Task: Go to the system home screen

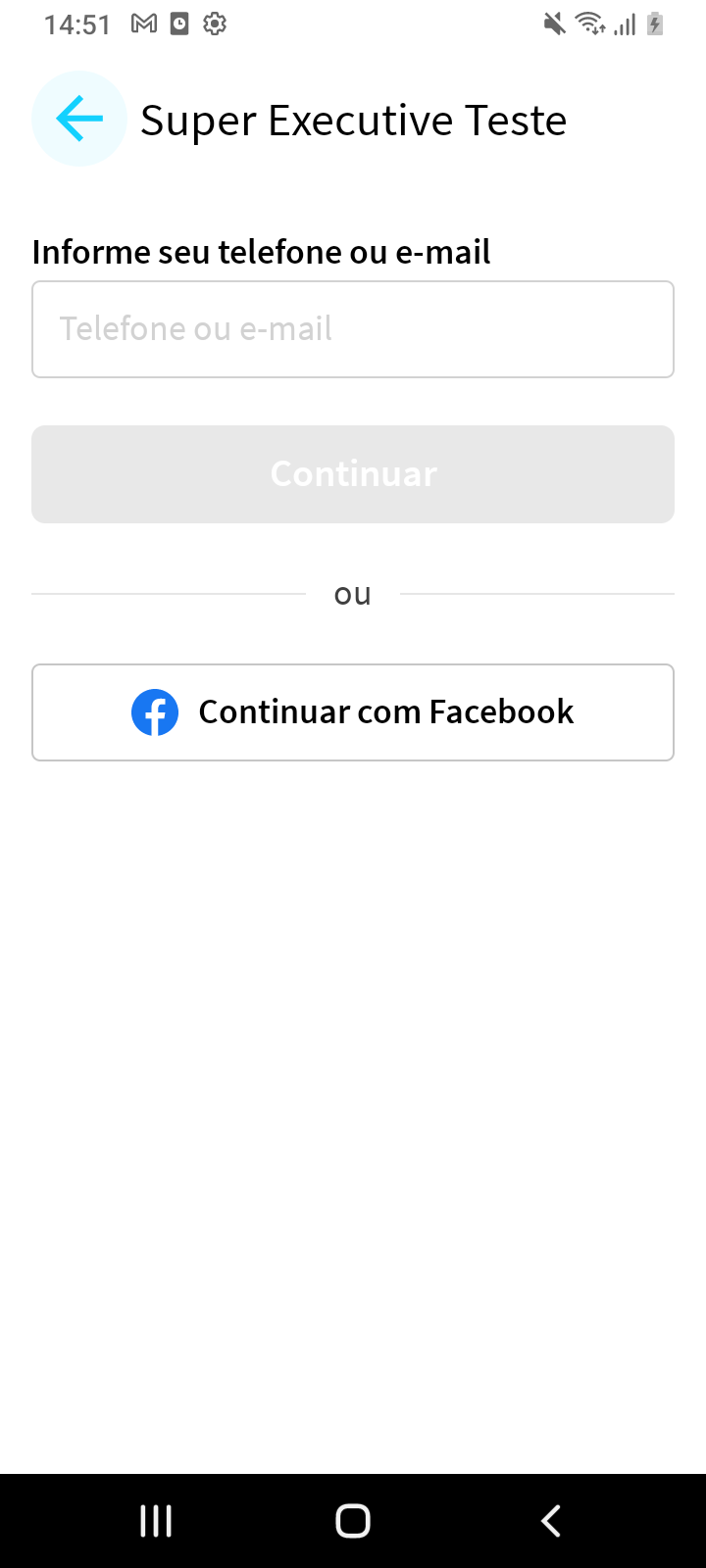Action: (x=353, y=1521)
